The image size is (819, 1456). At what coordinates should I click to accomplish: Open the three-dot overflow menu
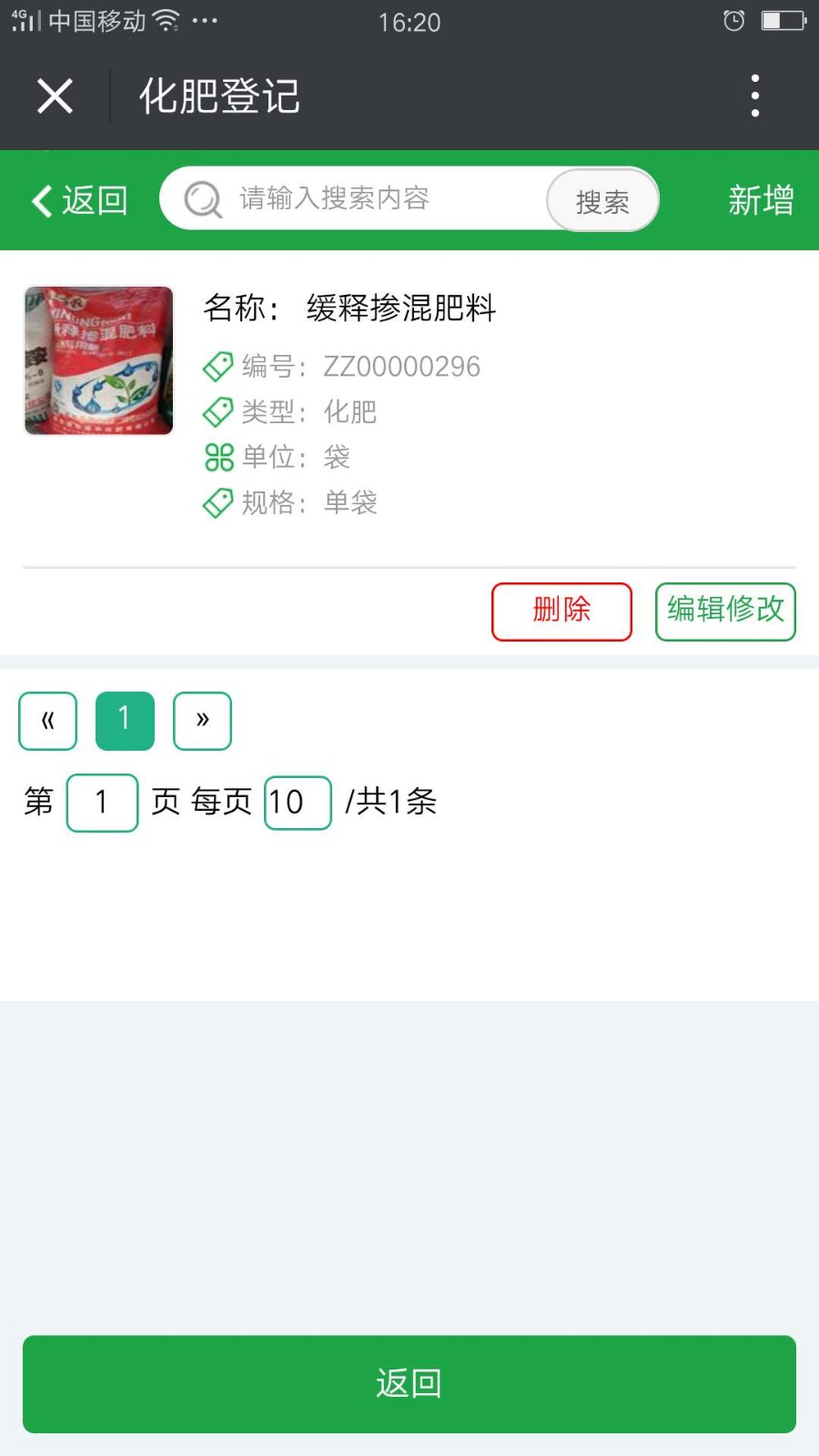pos(754,96)
